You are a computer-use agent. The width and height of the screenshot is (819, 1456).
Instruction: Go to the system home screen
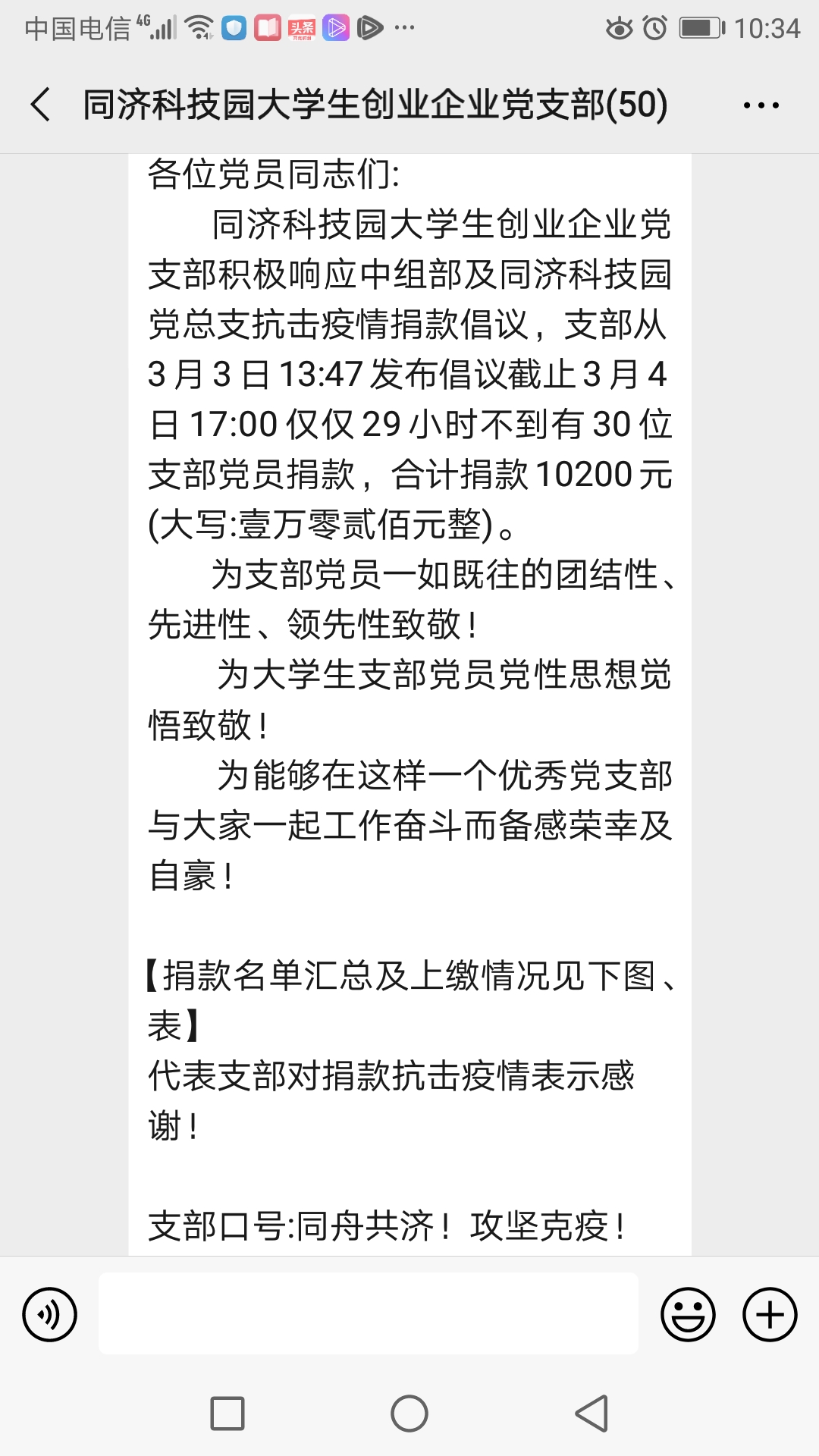[409, 1414]
